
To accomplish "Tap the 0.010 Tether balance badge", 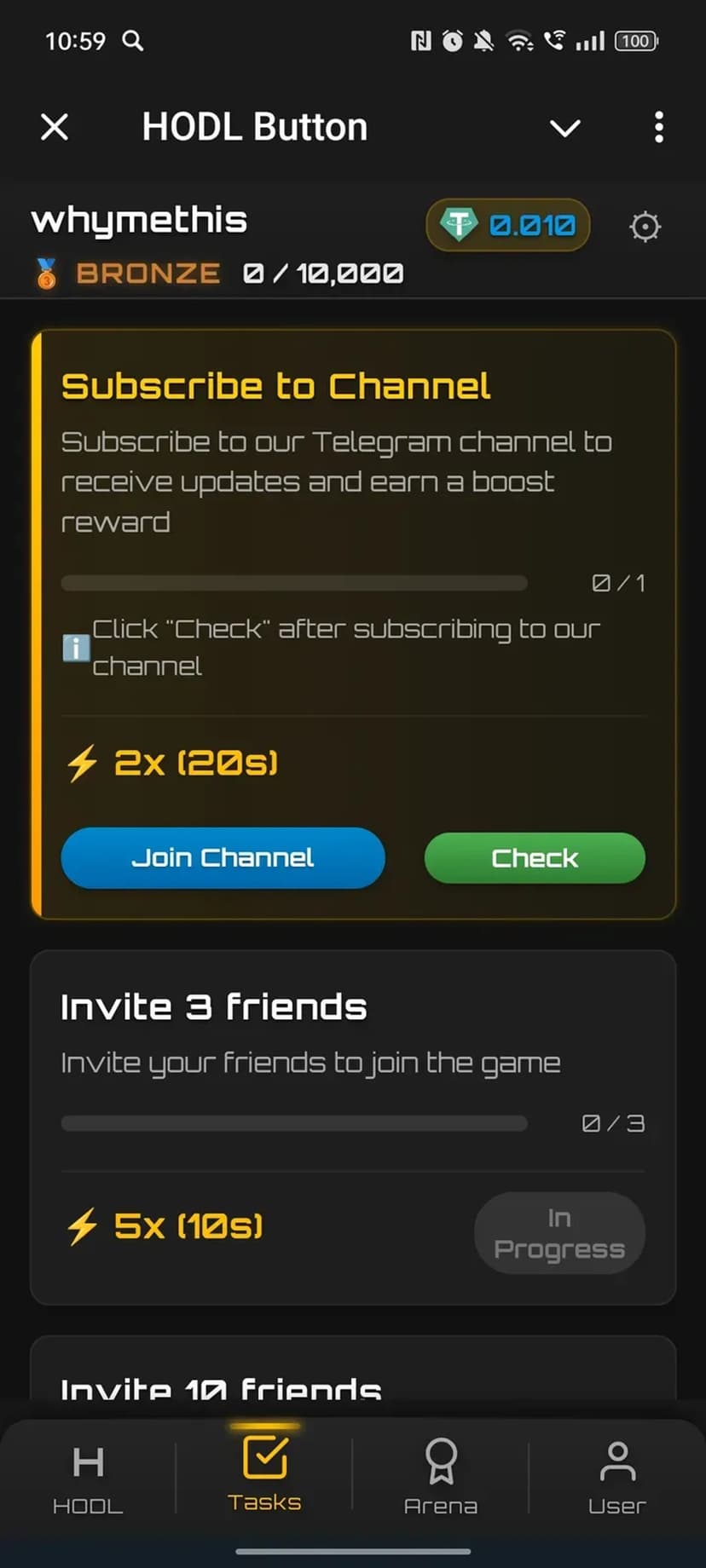I will coord(508,226).
